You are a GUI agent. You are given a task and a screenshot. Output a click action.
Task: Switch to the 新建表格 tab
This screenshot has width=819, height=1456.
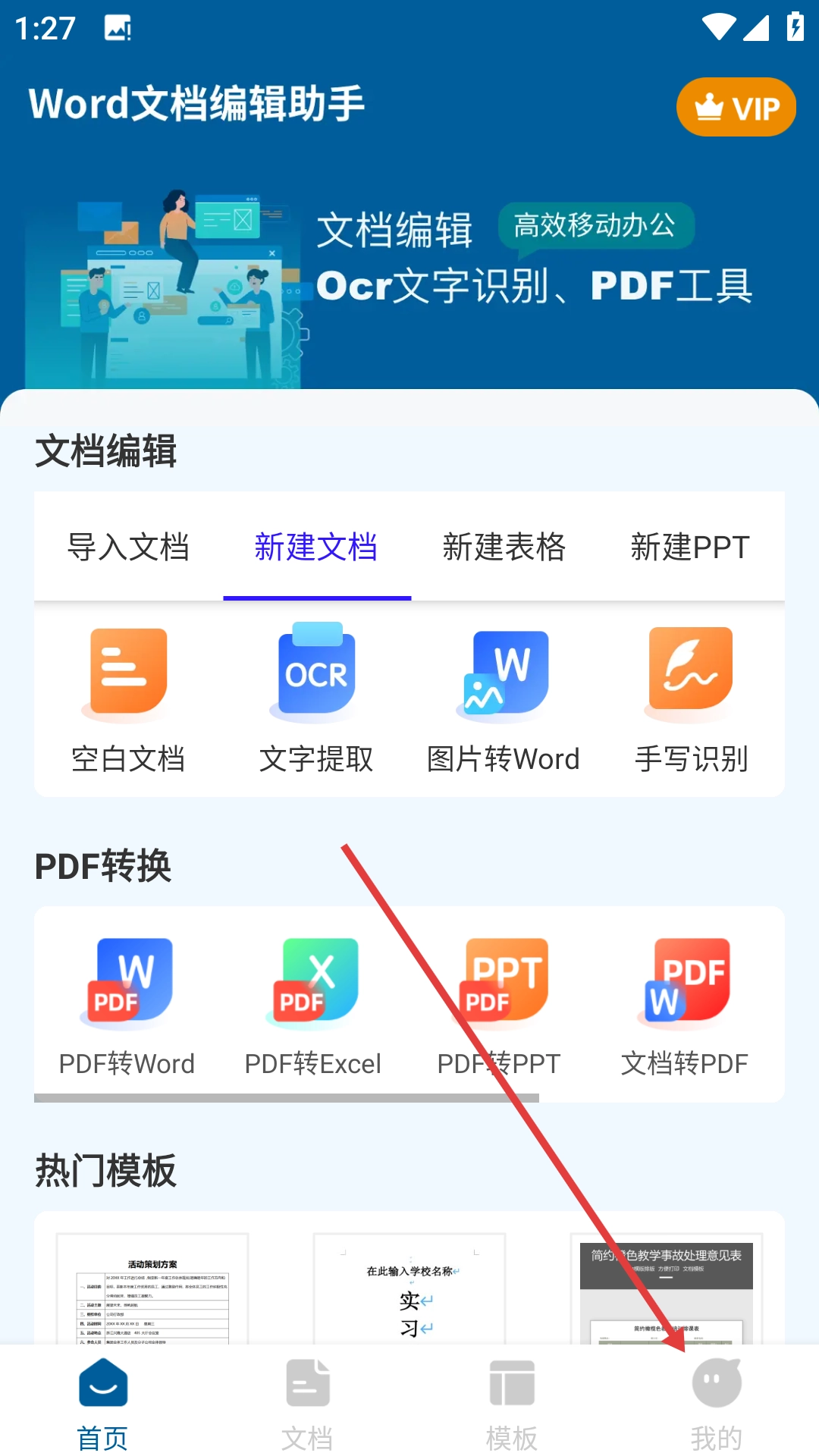tap(504, 547)
